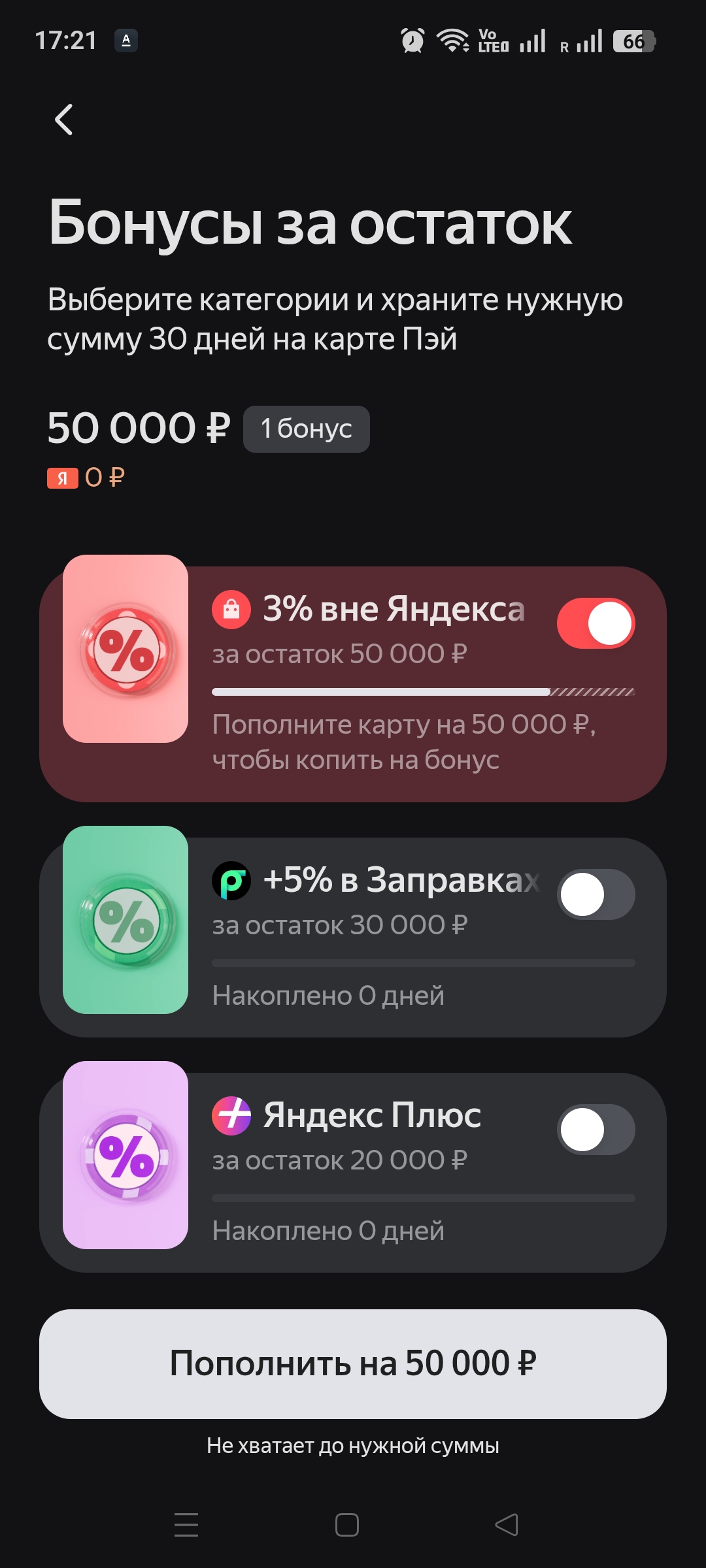Open recent apps from navigation bar

click(186, 1525)
